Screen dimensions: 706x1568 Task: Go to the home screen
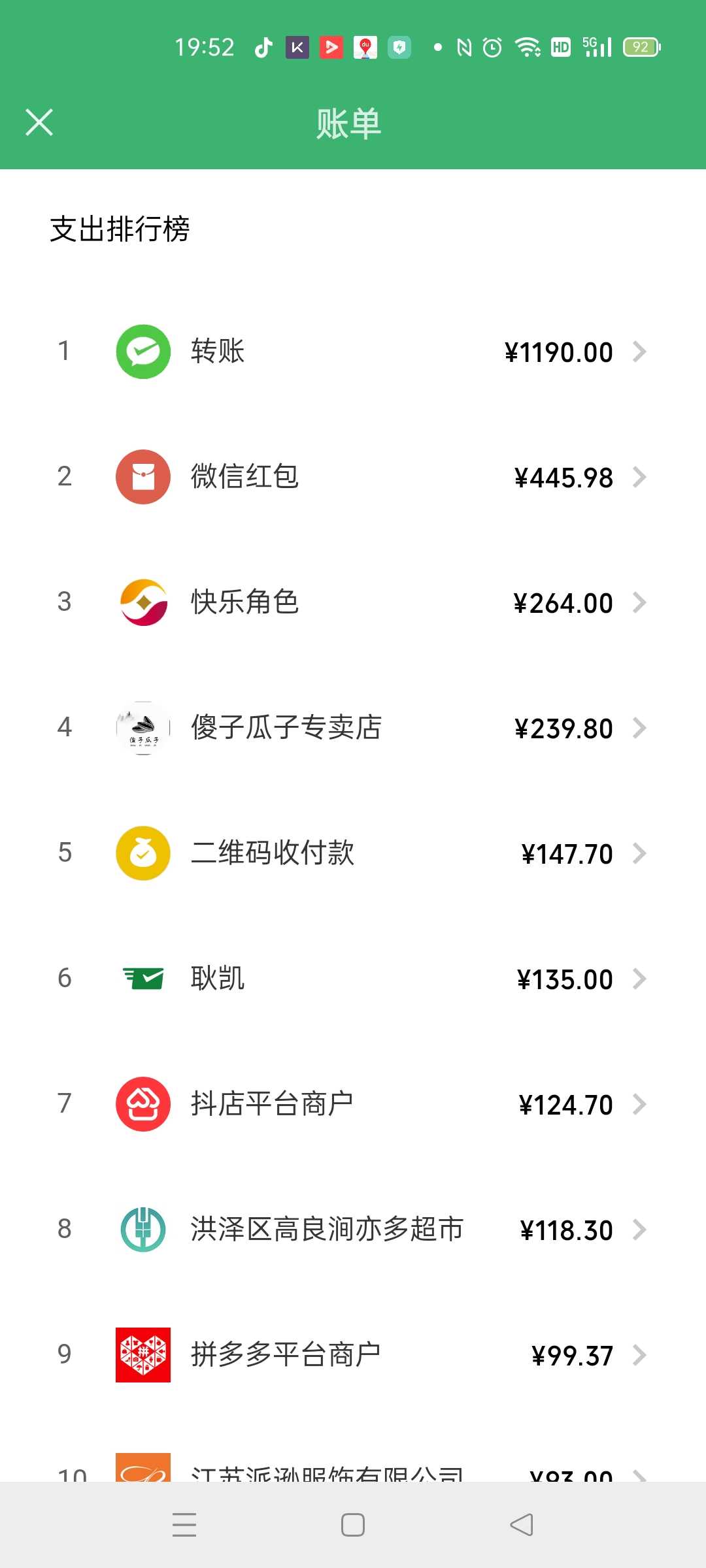tap(353, 1525)
